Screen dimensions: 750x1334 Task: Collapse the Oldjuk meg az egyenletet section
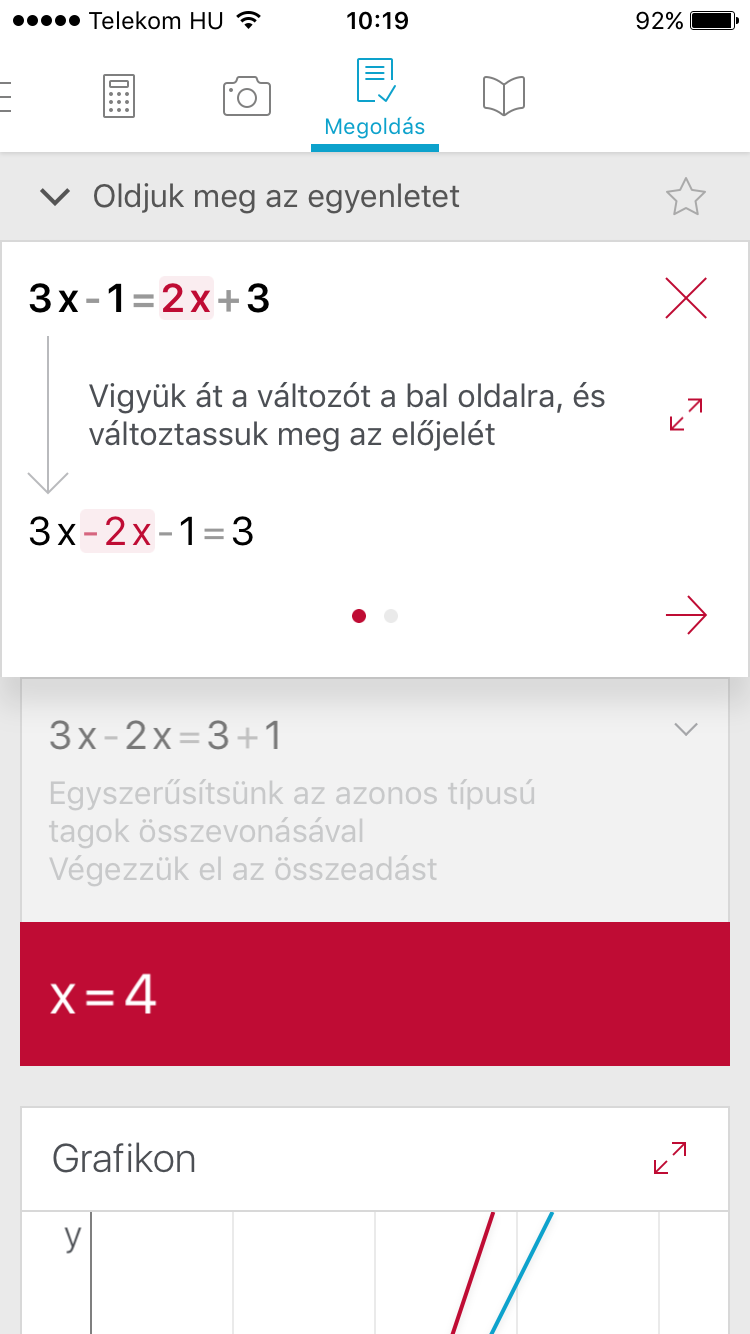point(54,197)
